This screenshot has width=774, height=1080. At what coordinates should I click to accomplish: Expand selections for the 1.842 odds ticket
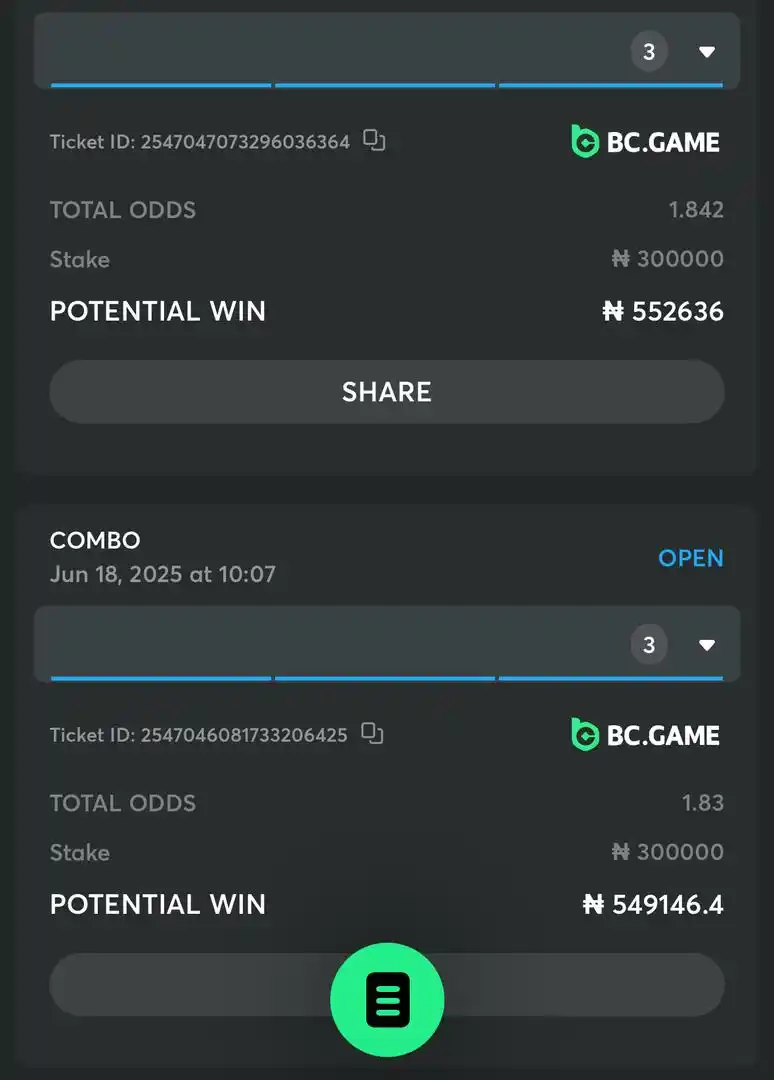coord(707,52)
